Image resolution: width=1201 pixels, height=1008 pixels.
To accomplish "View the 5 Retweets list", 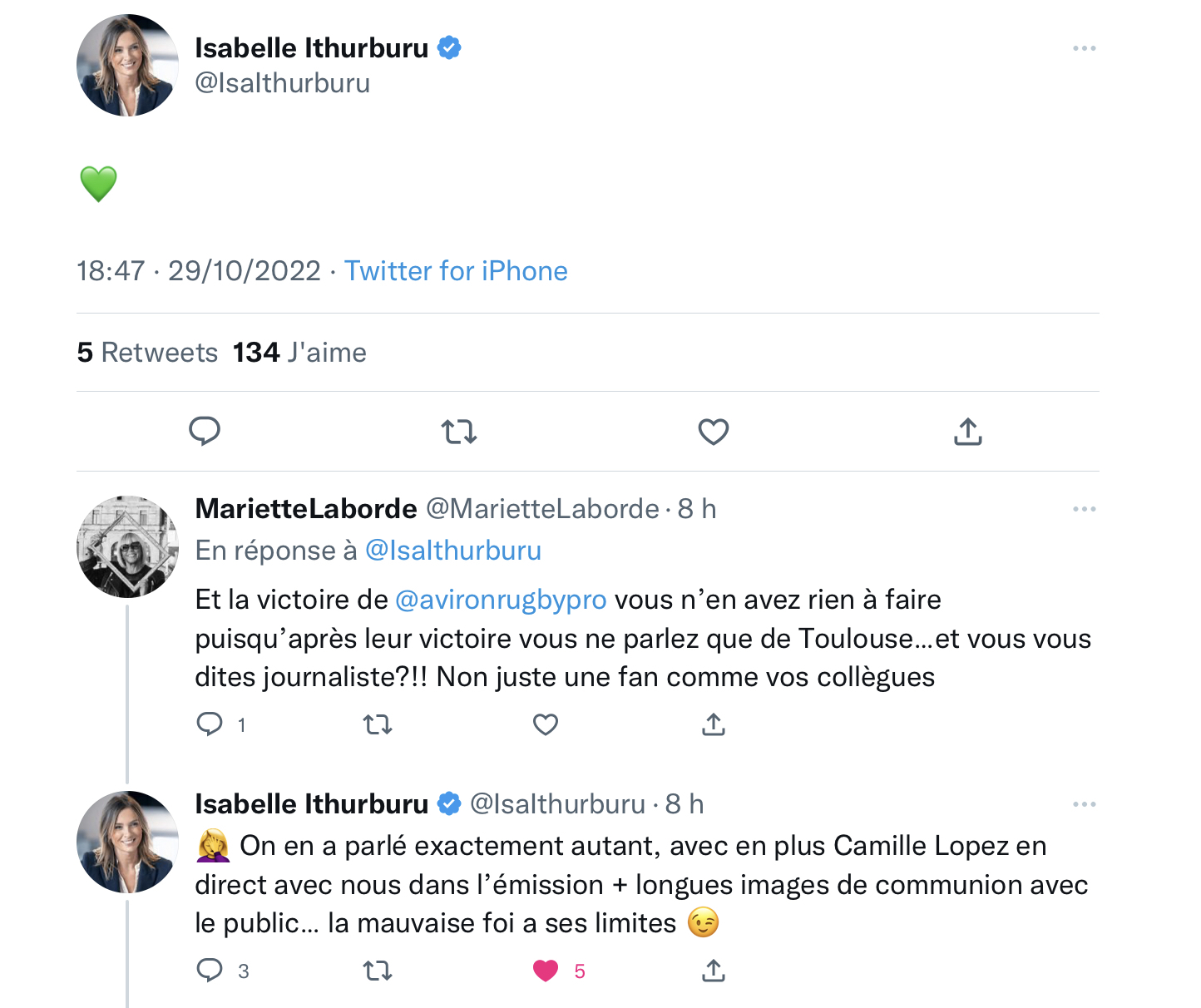I will (x=147, y=353).
